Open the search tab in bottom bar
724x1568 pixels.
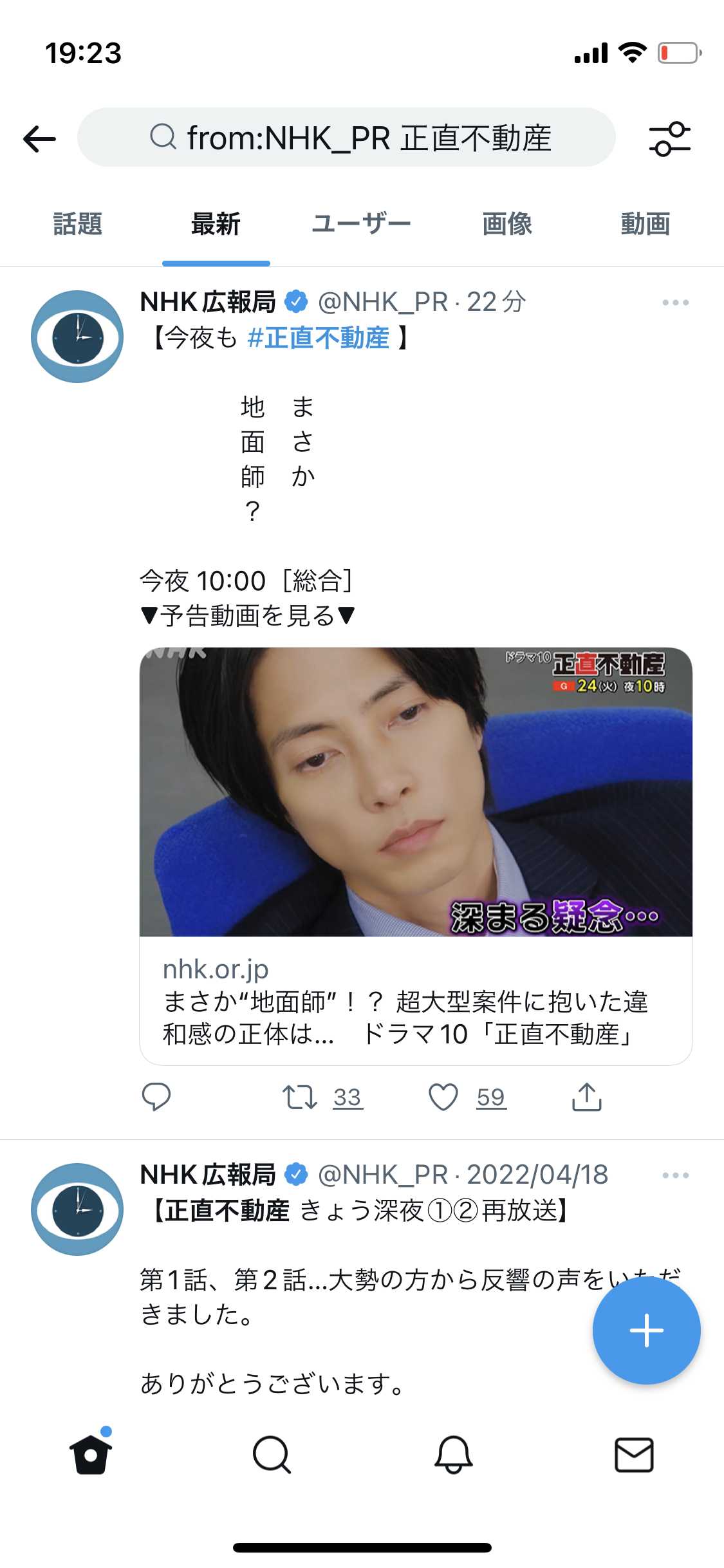pyautogui.click(x=272, y=1455)
